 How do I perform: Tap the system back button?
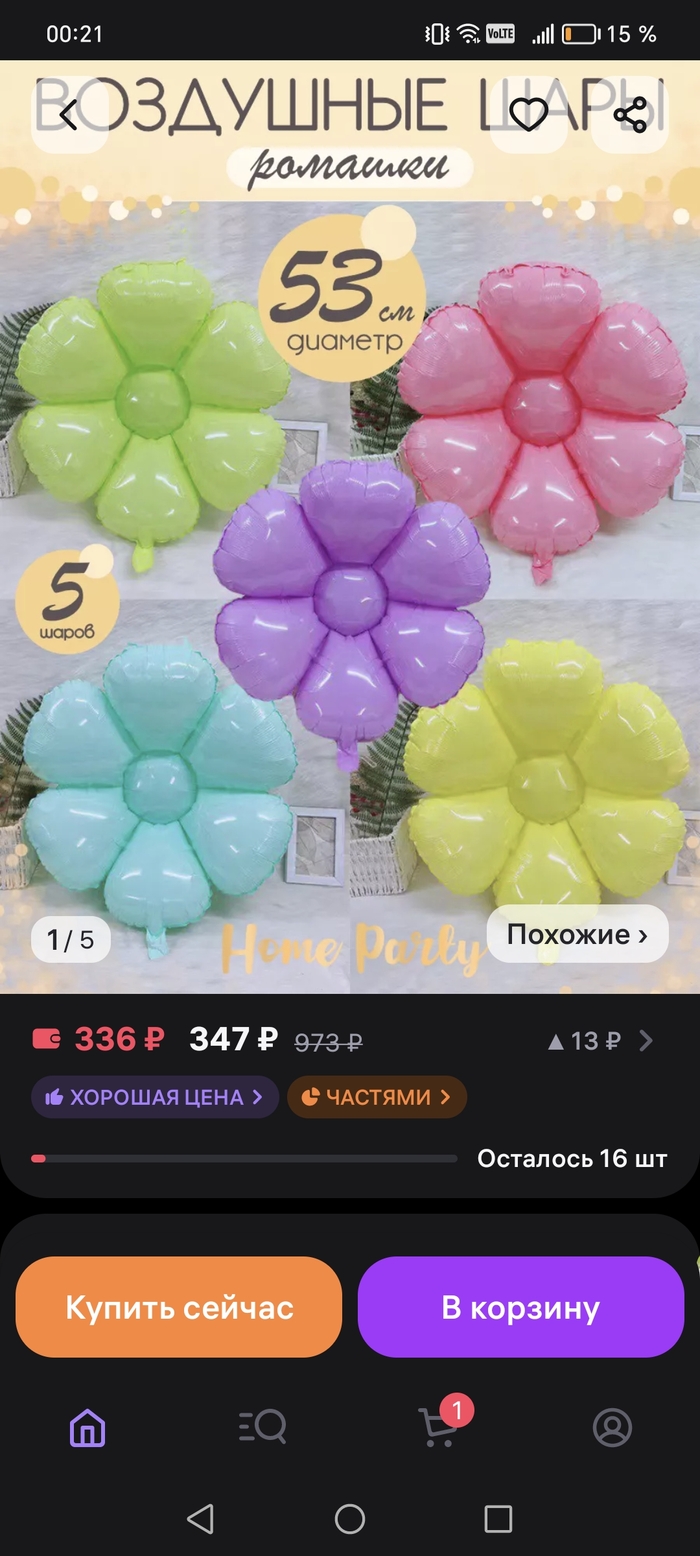(201, 1519)
